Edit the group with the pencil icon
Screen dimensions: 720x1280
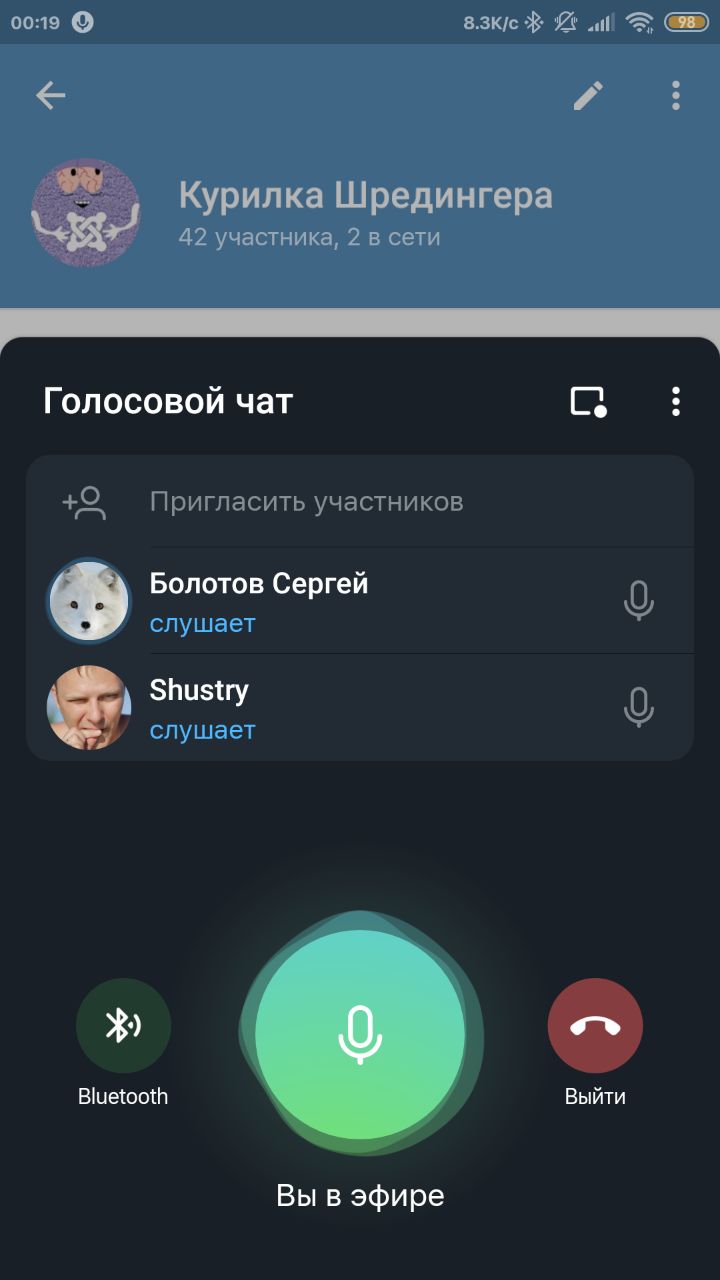pyautogui.click(x=588, y=96)
